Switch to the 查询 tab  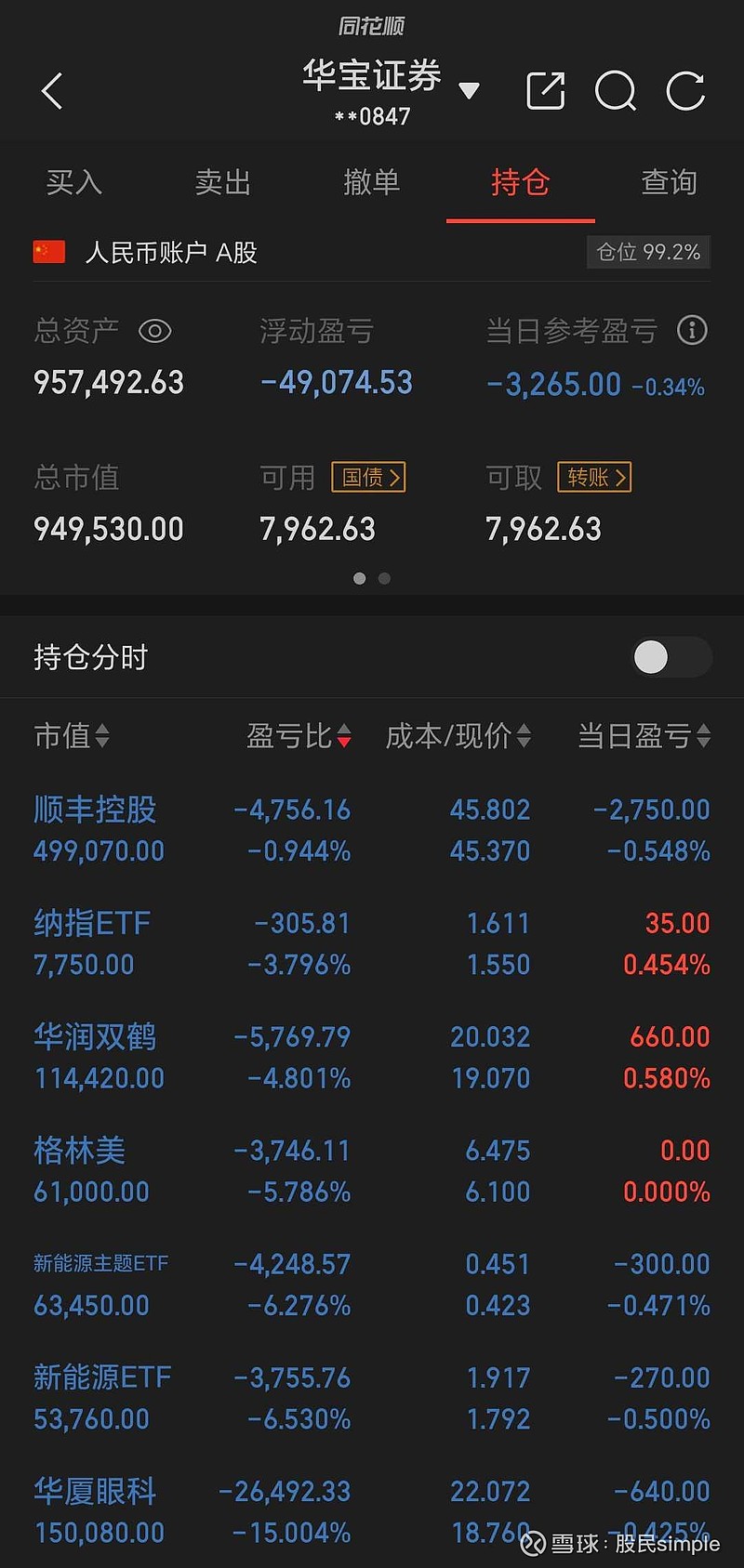click(668, 183)
